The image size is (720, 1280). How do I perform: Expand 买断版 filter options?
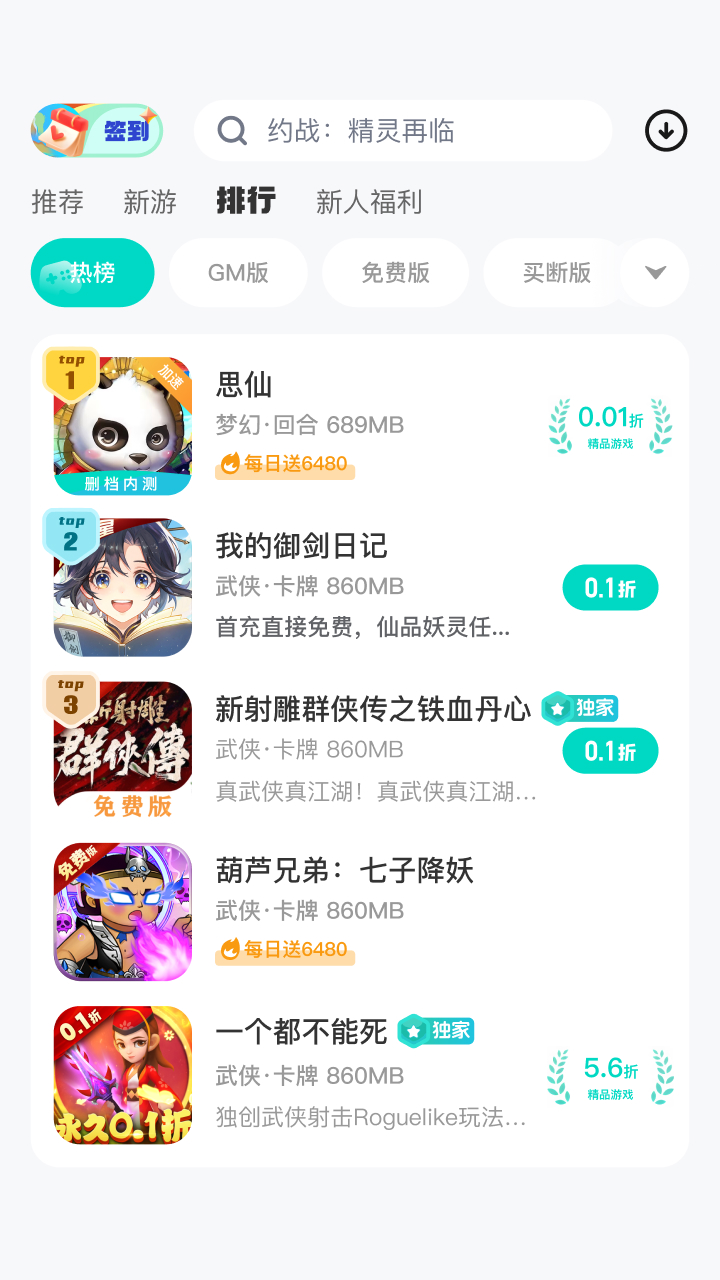pyautogui.click(x=551, y=272)
